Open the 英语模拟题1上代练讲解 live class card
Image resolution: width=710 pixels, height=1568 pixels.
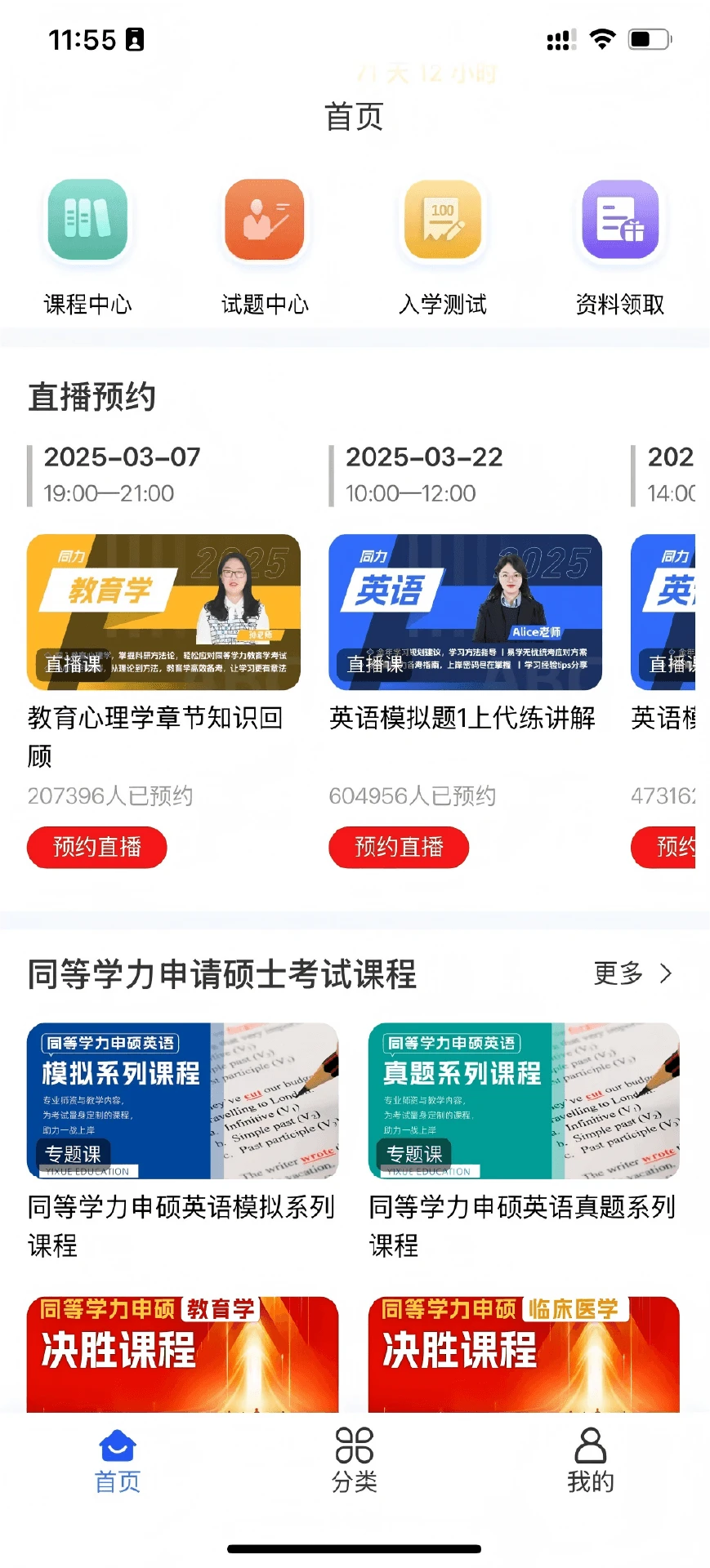[x=465, y=612]
